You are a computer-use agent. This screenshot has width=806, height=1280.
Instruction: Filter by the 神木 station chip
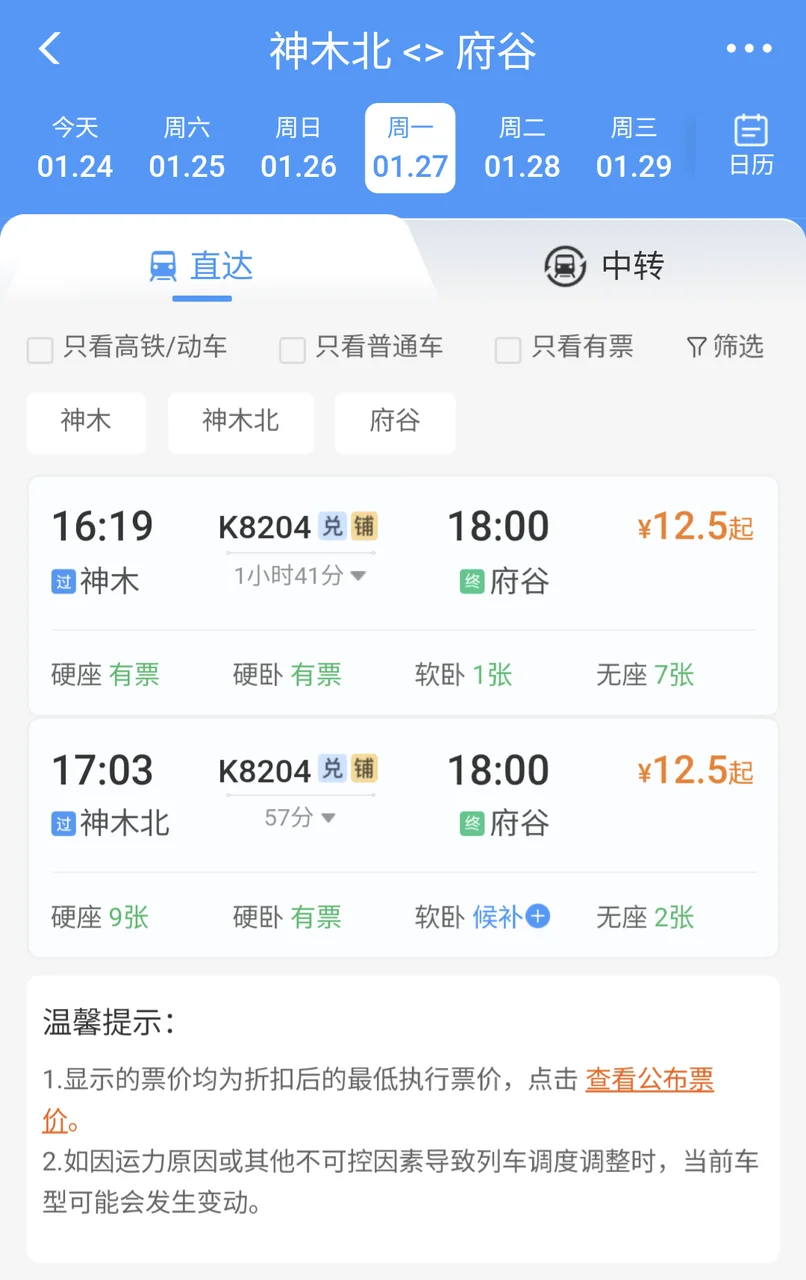tap(86, 421)
